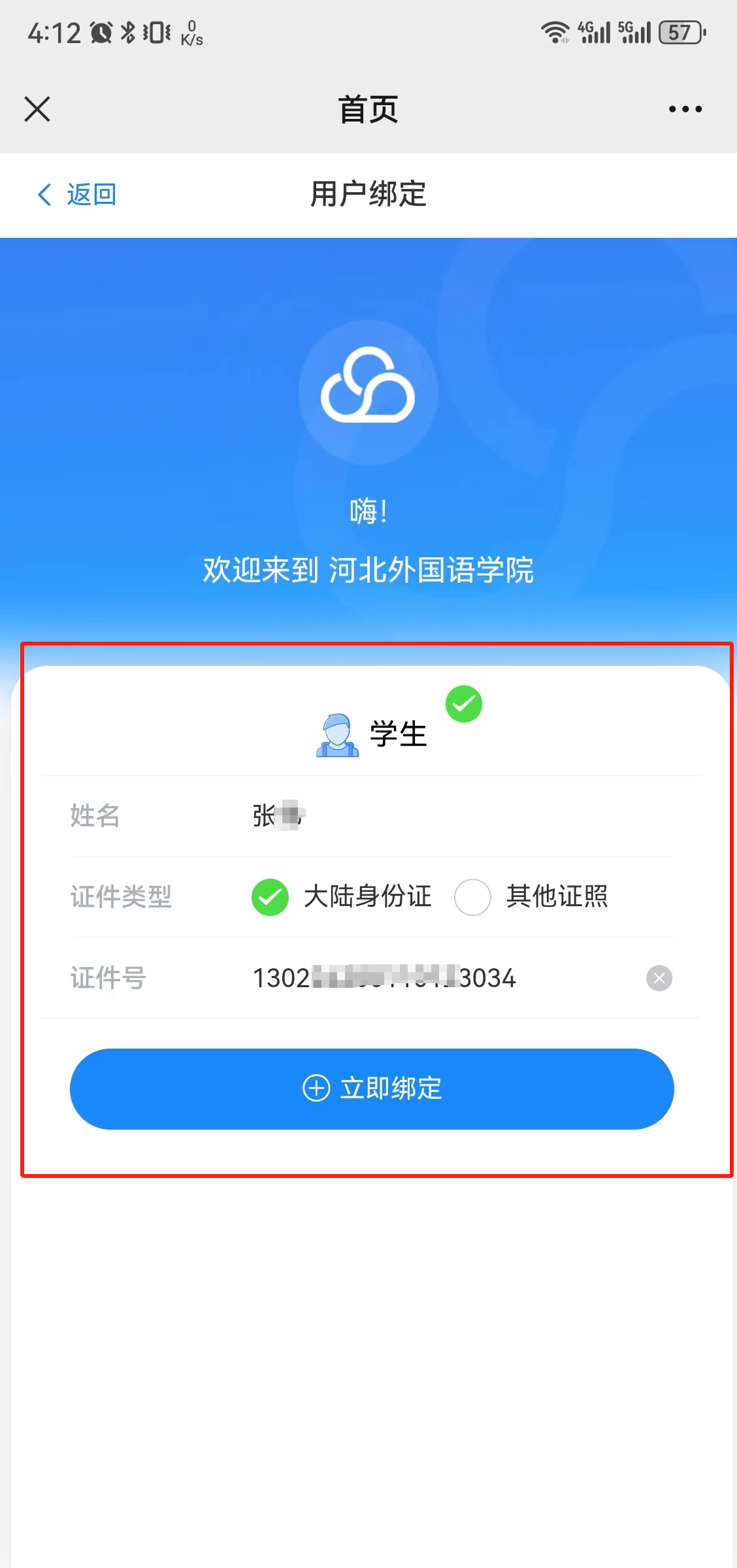The image size is (737, 1568).
Task: Choose 大陆身份证 as ID type
Action: [x=270, y=897]
